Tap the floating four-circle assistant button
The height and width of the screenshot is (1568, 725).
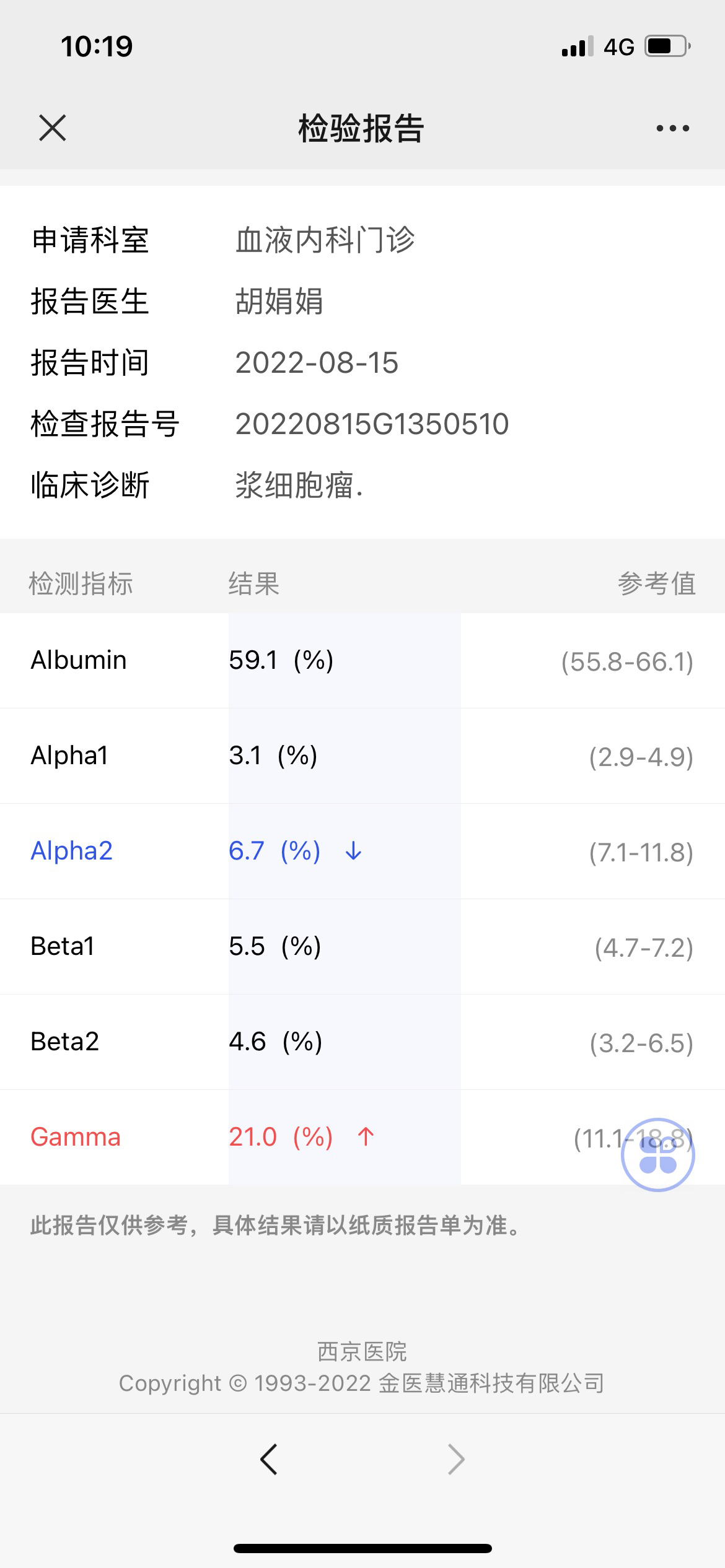pos(657,1154)
